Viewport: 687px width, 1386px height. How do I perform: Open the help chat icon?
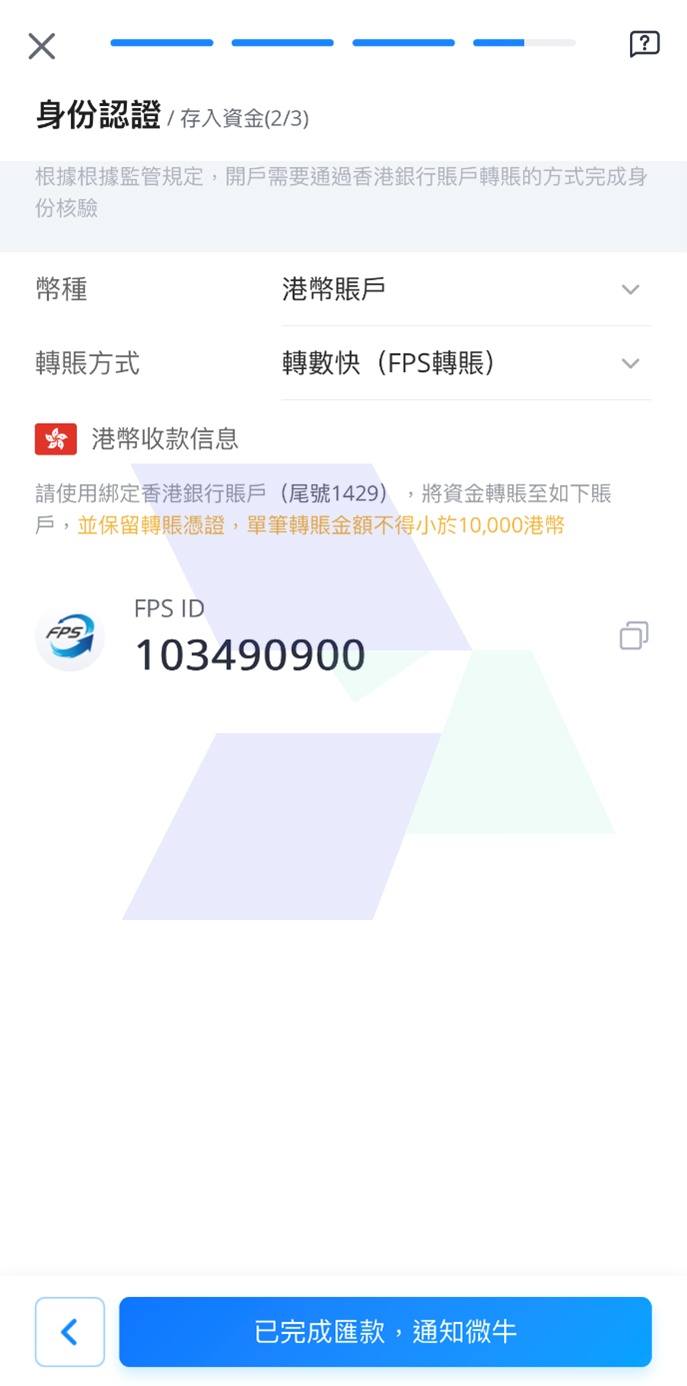(644, 44)
